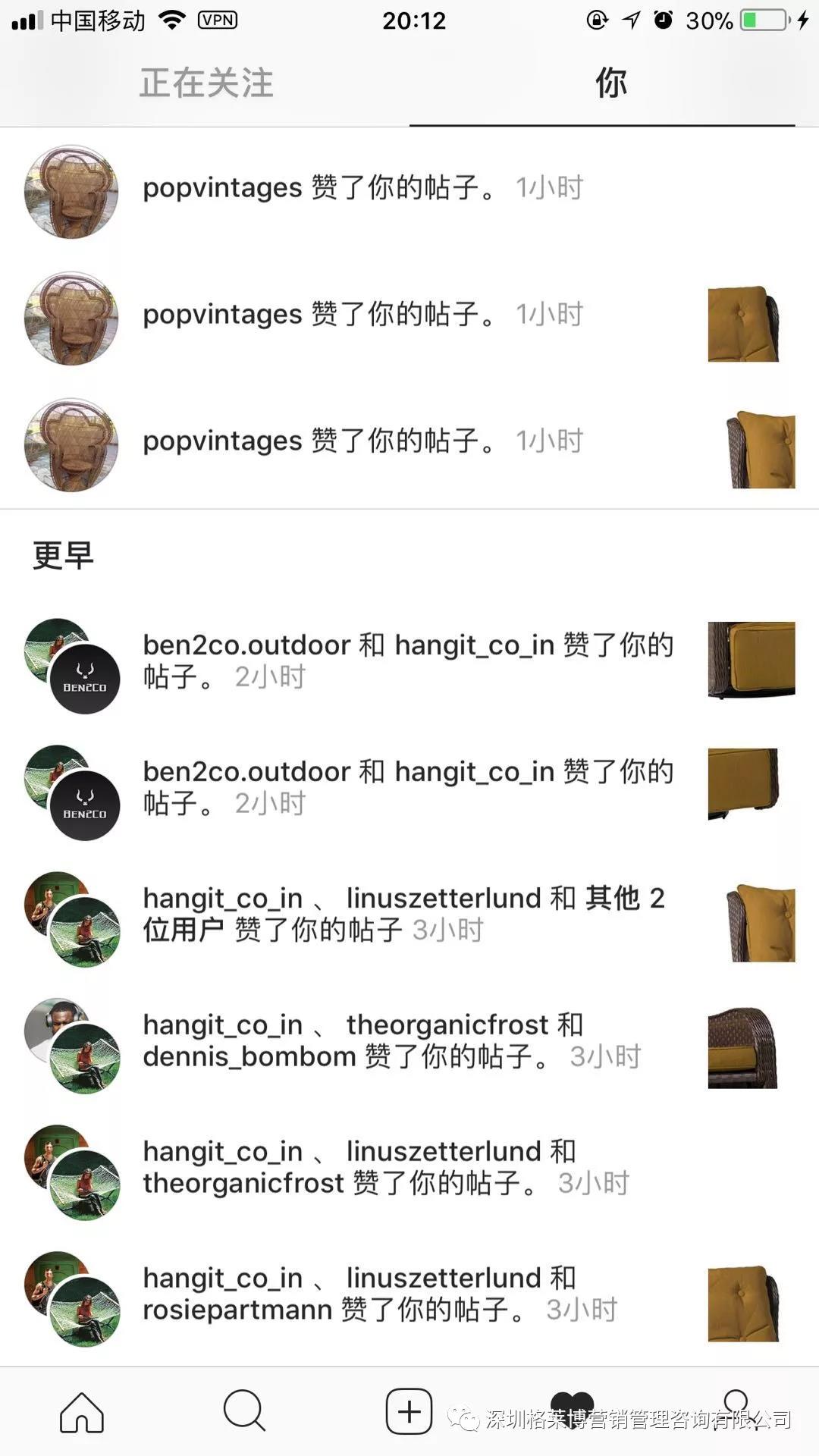Screen dimensions: 819x1456
Task: View the post thumbnail beside the rosiepartmann notification
Action: 743,1302
